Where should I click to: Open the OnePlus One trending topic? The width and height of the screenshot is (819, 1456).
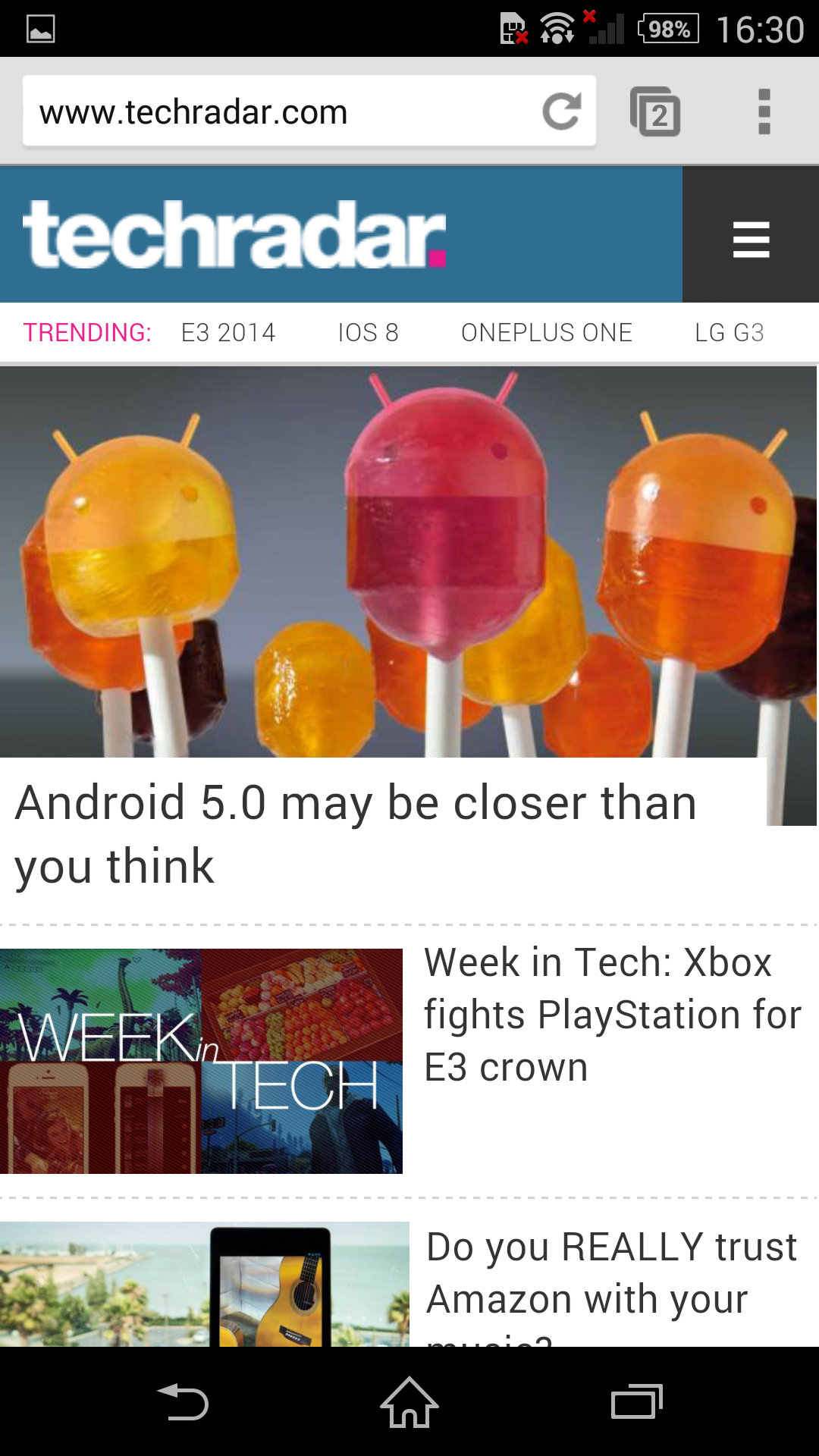click(546, 333)
